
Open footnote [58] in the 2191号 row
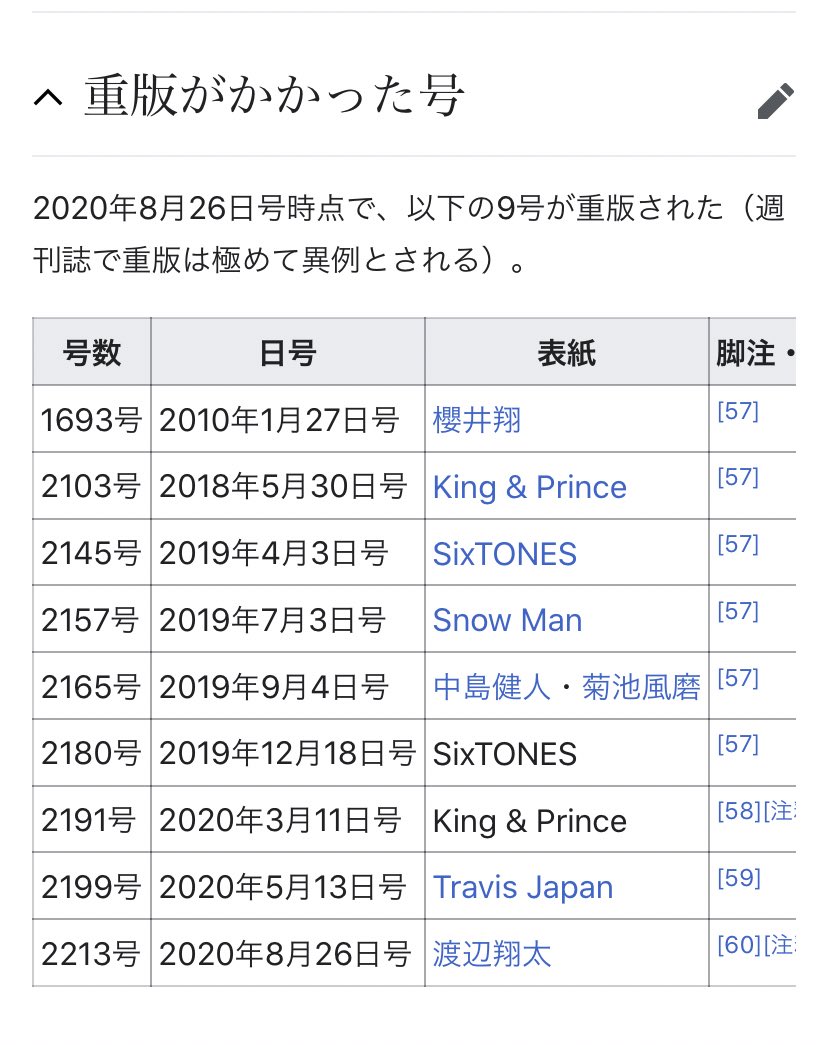coord(738,811)
